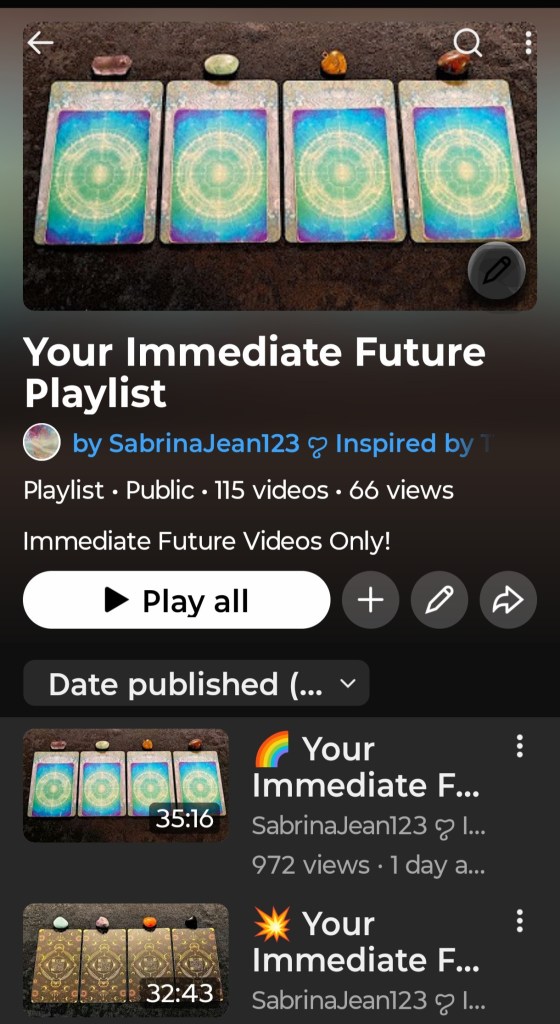The height and width of the screenshot is (1024, 560).
Task: Expand the Date published sort dropdown
Action: [196, 684]
